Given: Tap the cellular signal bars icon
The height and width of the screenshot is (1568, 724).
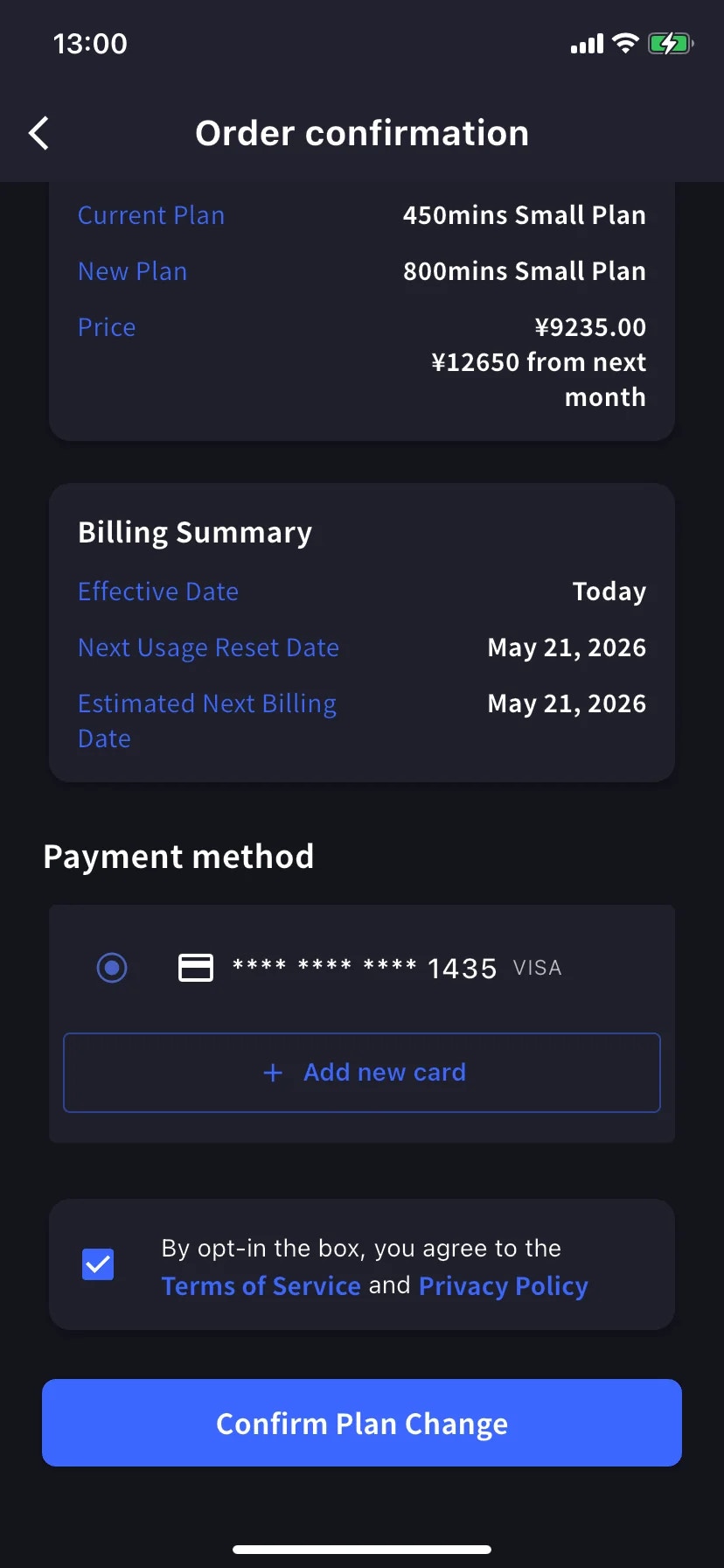Looking at the screenshot, I should click(585, 43).
